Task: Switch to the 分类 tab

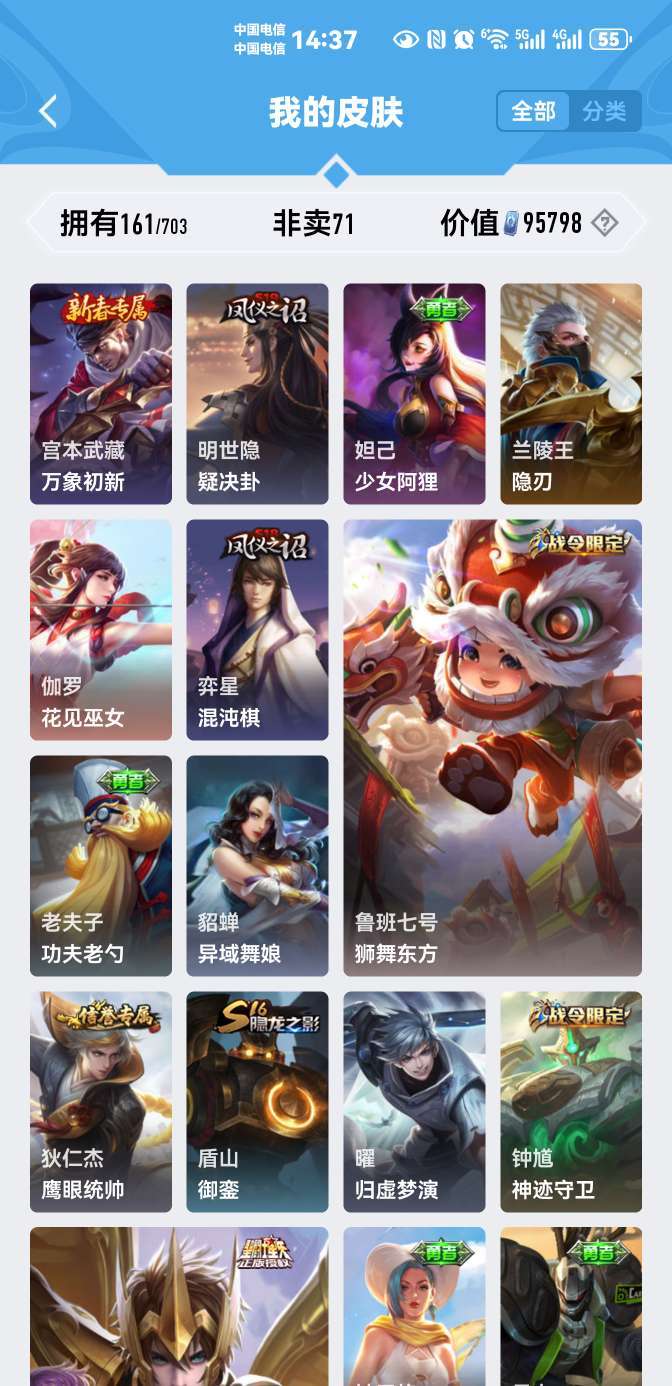Action: [x=605, y=112]
